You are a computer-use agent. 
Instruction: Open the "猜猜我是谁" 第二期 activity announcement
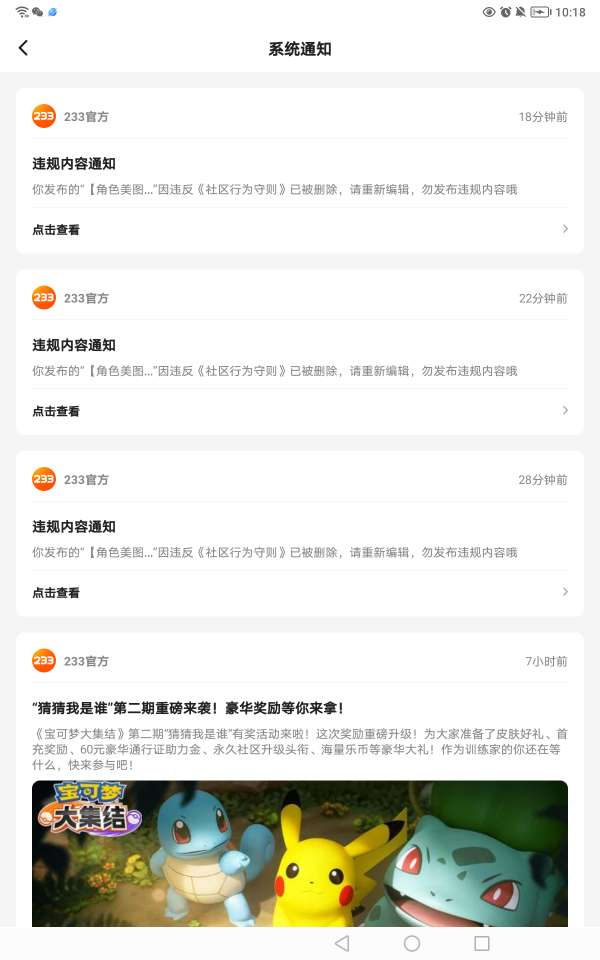(188, 708)
